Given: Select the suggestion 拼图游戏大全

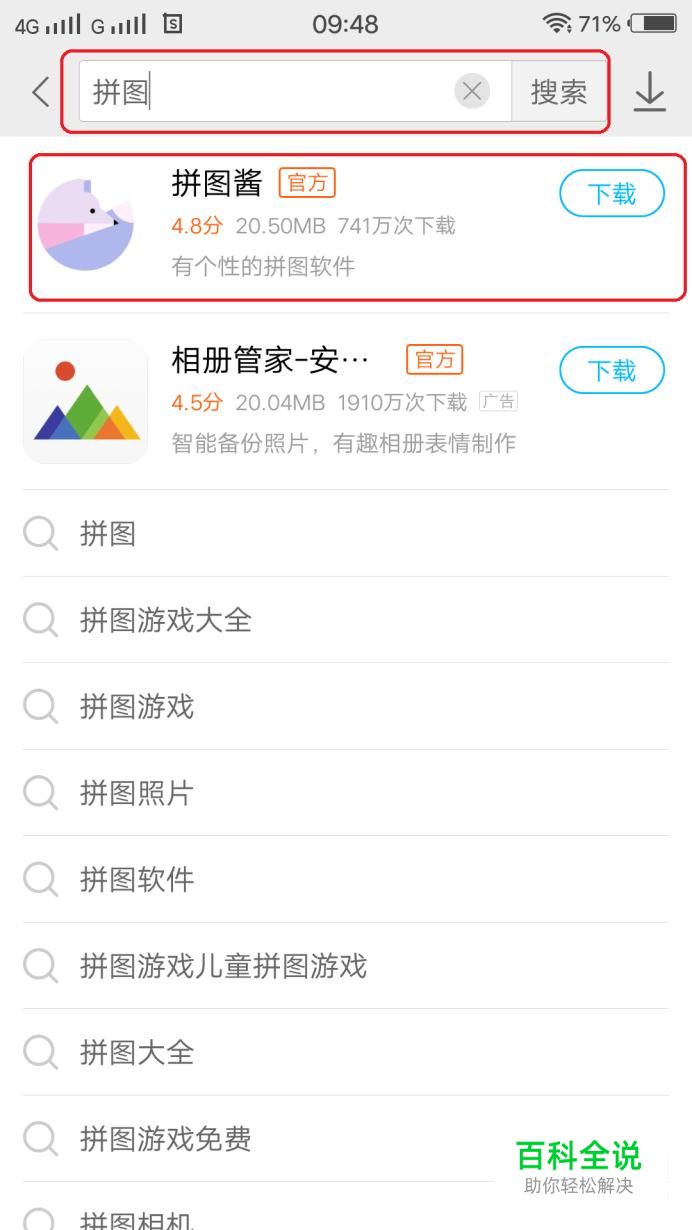Looking at the screenshot, I should click(166, 620).
